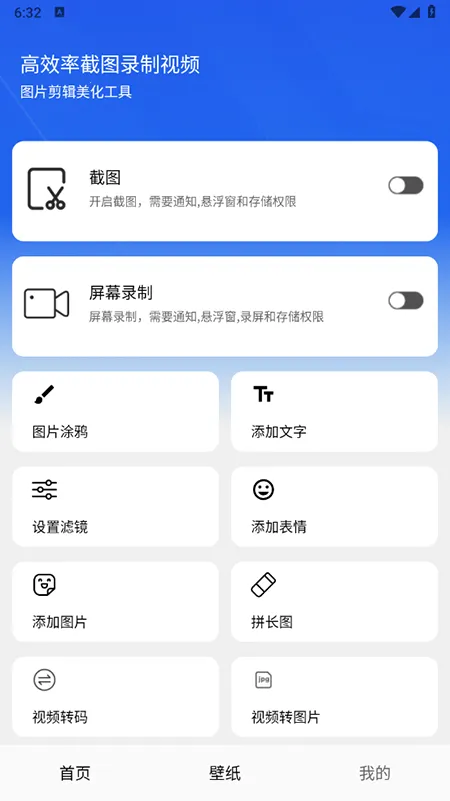Turn on the 屏幕录制 switch
The height and width of the screenshot is (801, 450).
[x=406, y=300]
